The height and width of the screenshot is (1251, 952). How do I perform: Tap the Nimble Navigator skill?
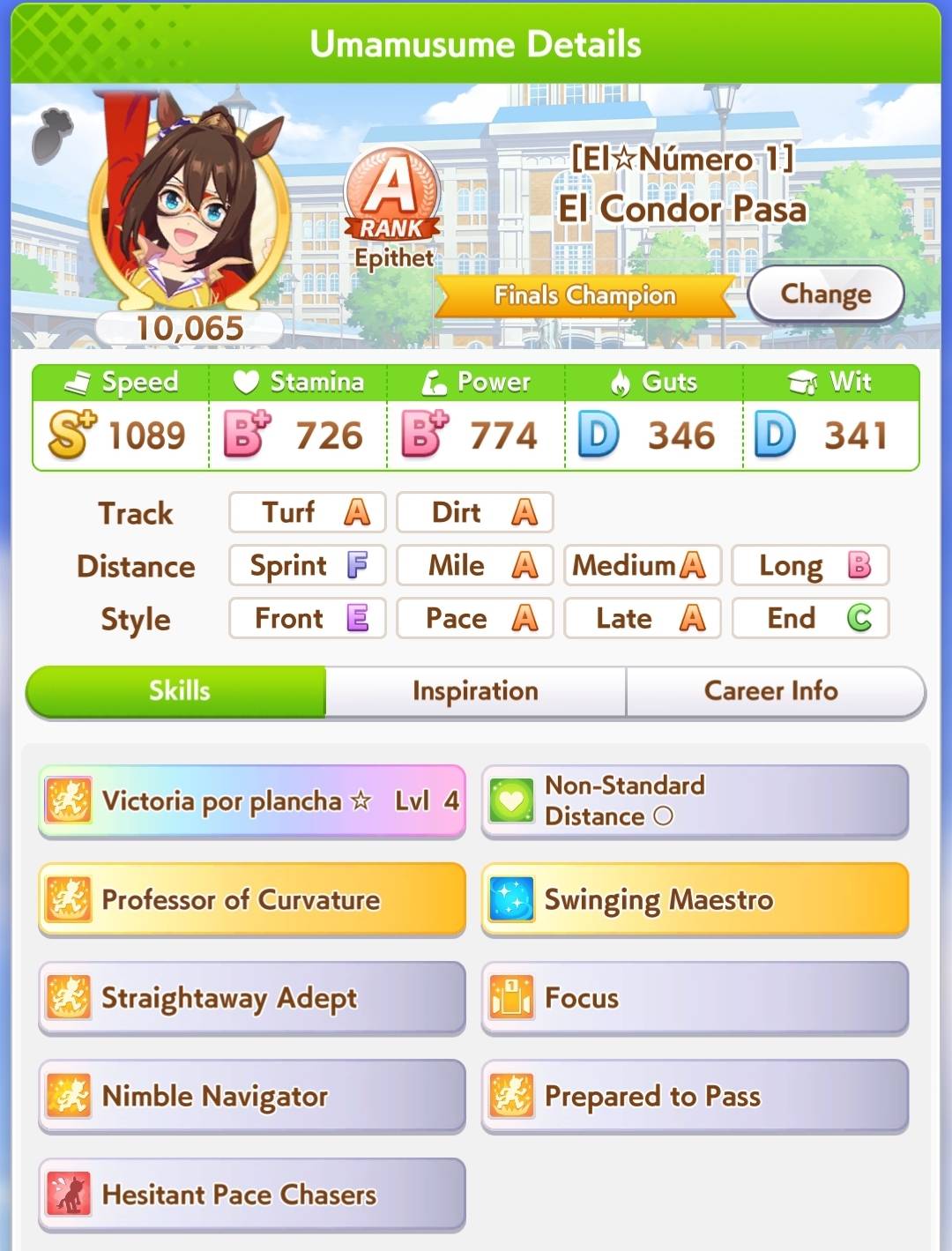pyautogui.click(x=252, y=1096)
